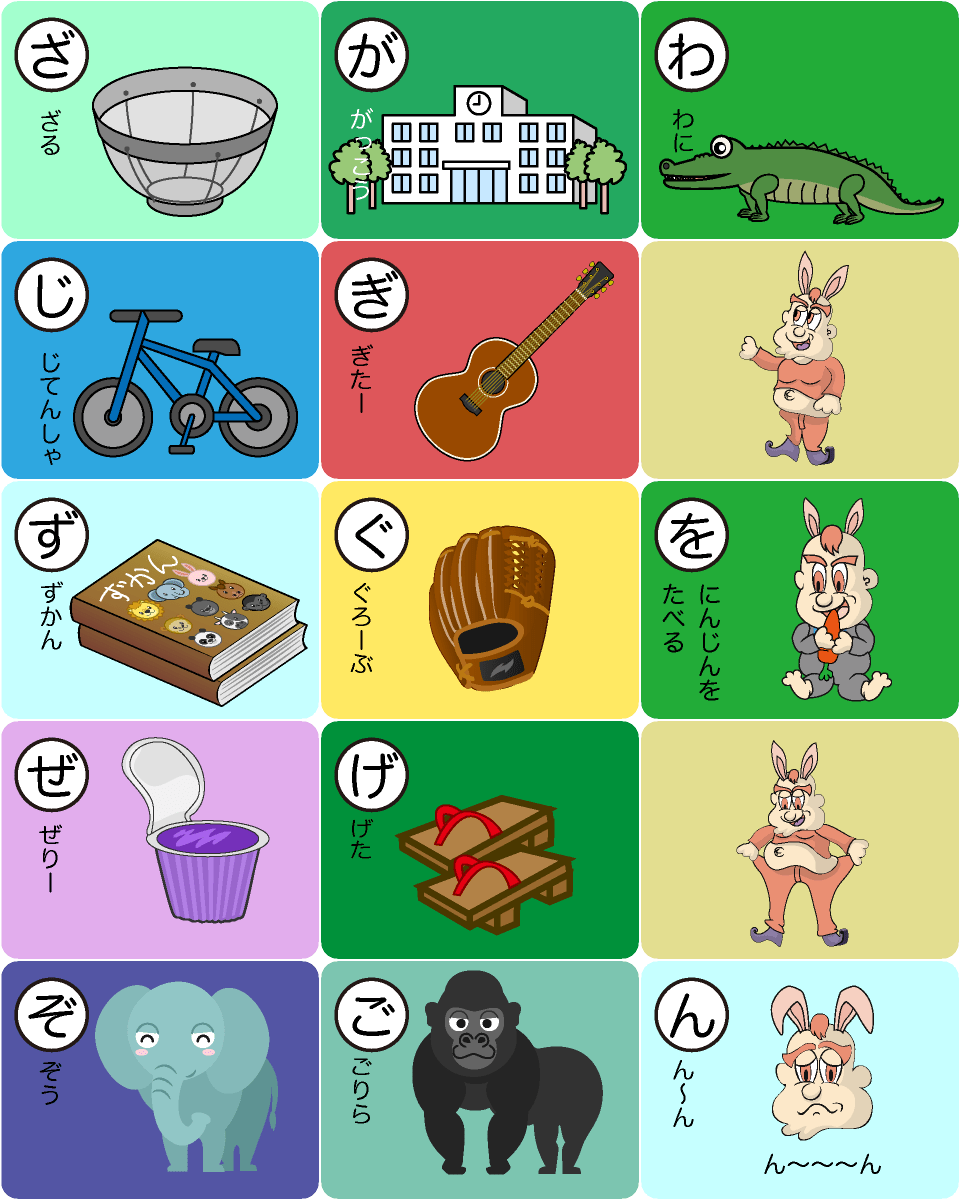Screen dimensions: 960x1200
Task: Open the を carrot-eating card
Action: [800, 600]
